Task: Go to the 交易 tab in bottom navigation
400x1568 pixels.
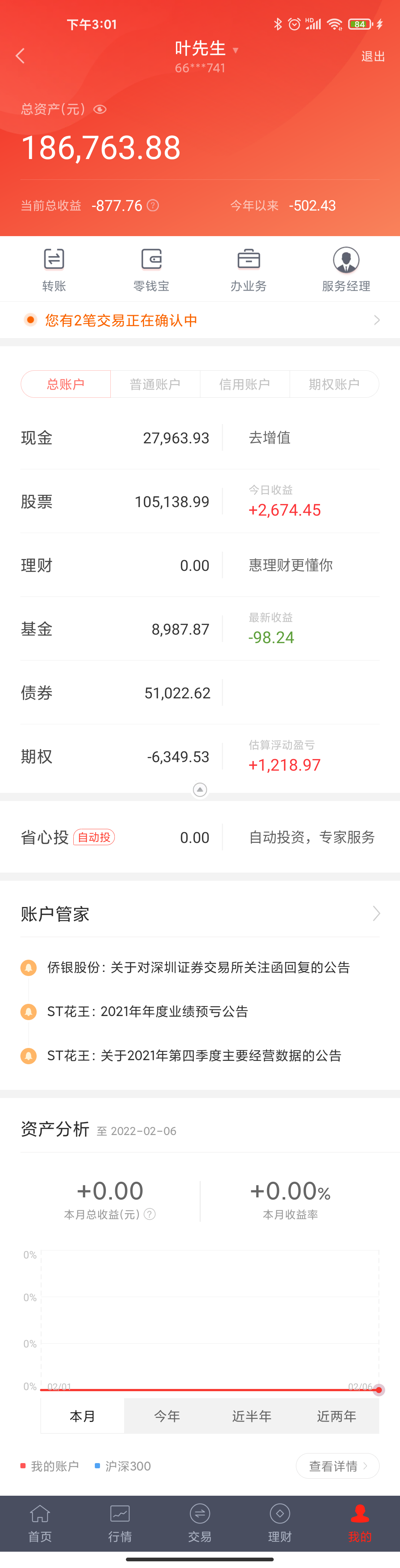Action: (200, 1522)
